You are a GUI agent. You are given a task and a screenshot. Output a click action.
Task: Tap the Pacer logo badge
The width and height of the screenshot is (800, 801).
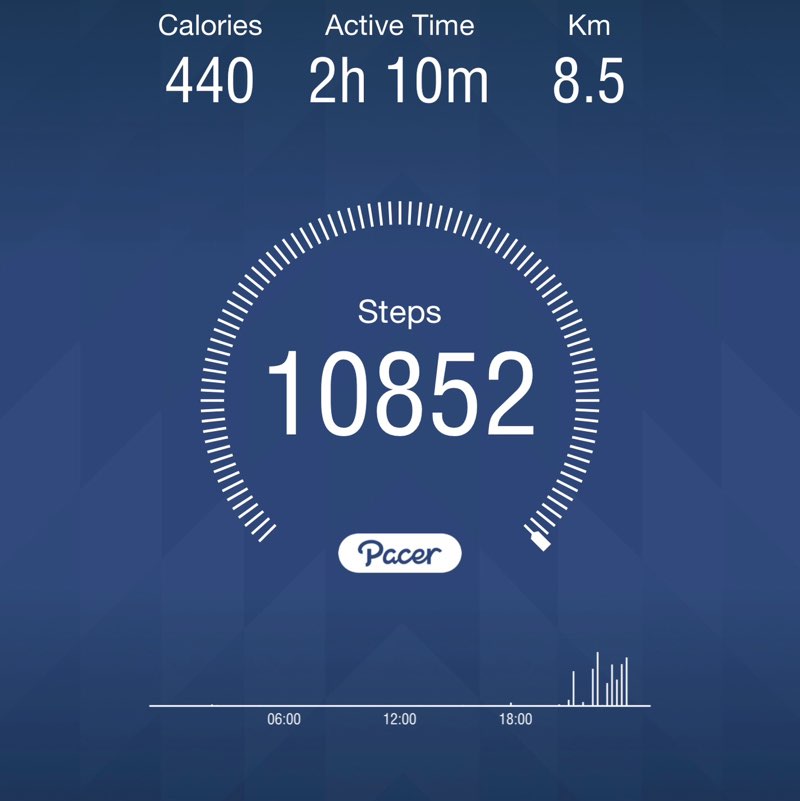(x=400, y=551)
